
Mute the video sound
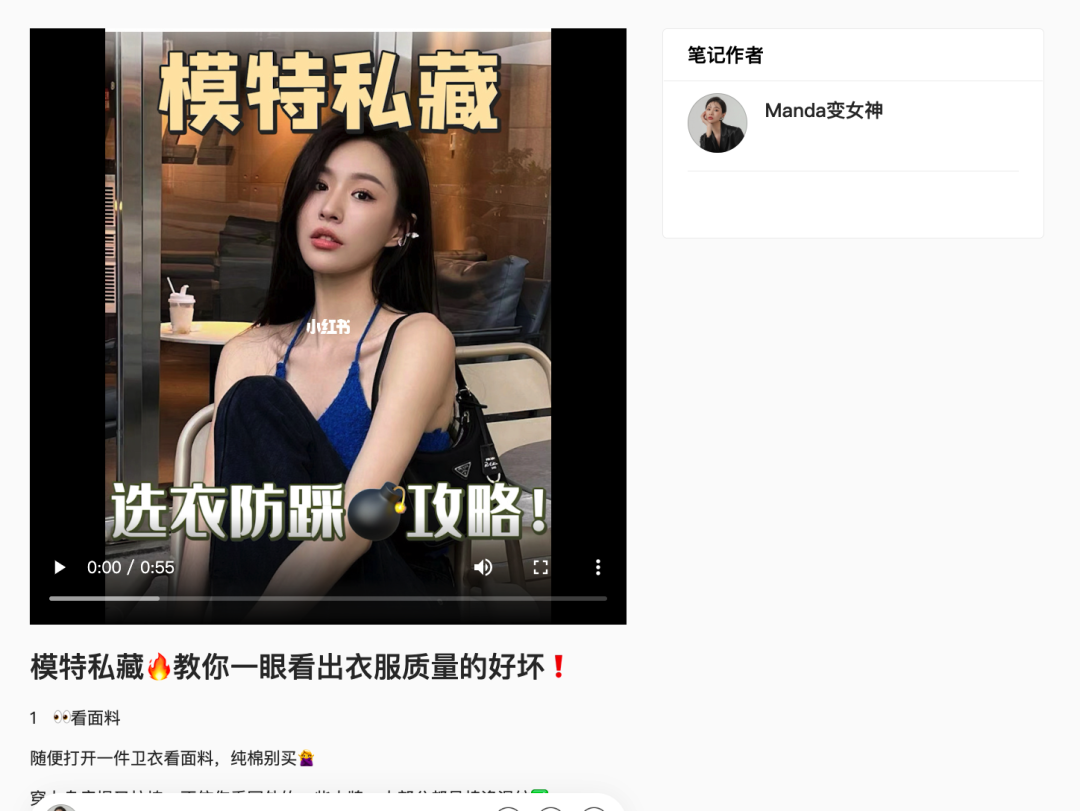click(x=483, y=567)
